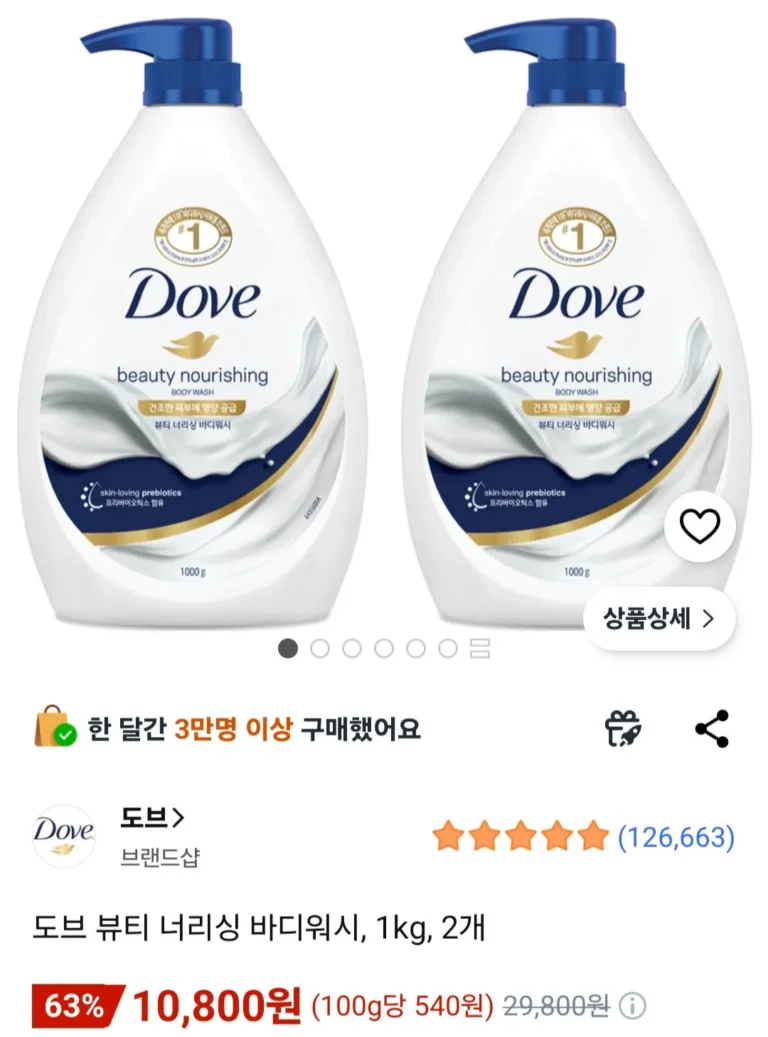Open the image list view icon
Viewport: 768px width, 1037px height.
(x=480, y=649)
